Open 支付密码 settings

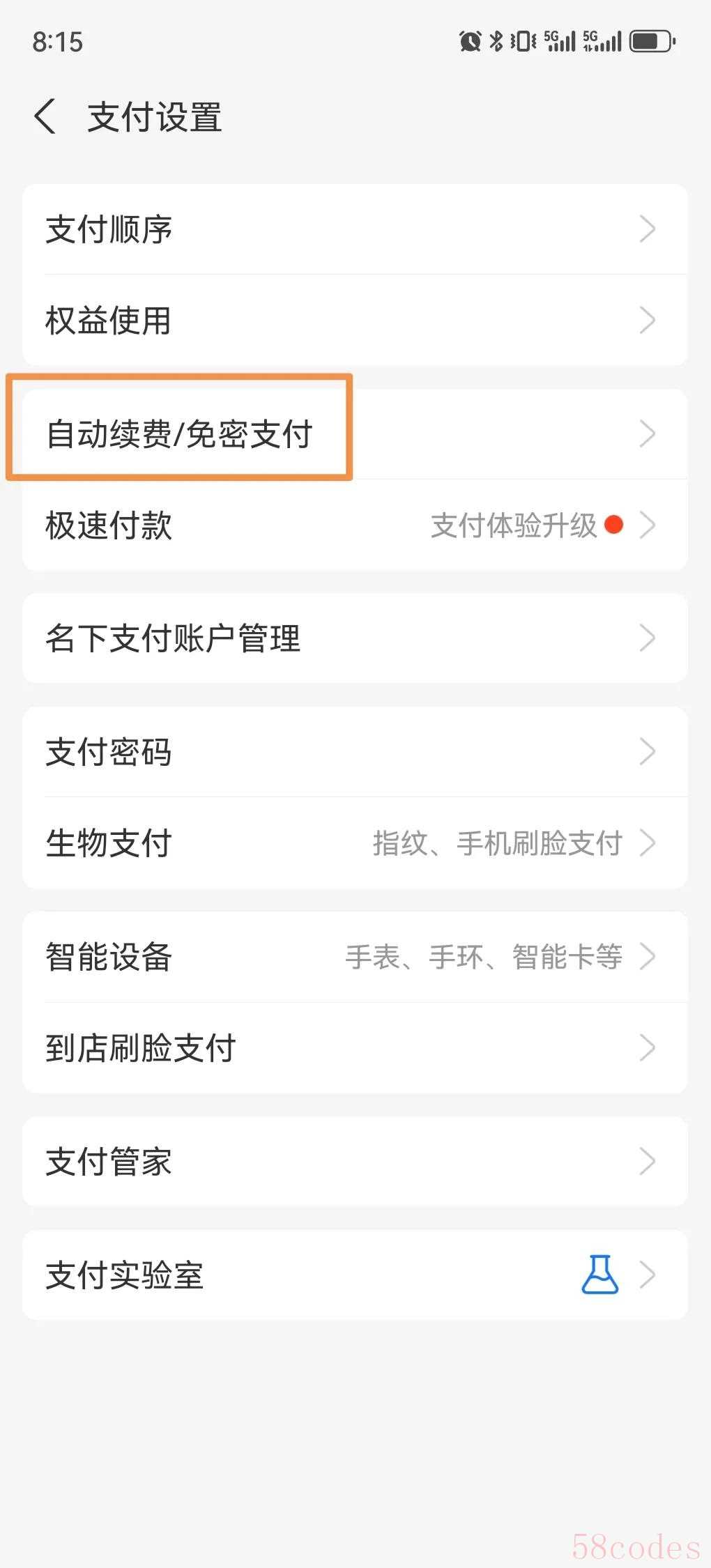354,752
